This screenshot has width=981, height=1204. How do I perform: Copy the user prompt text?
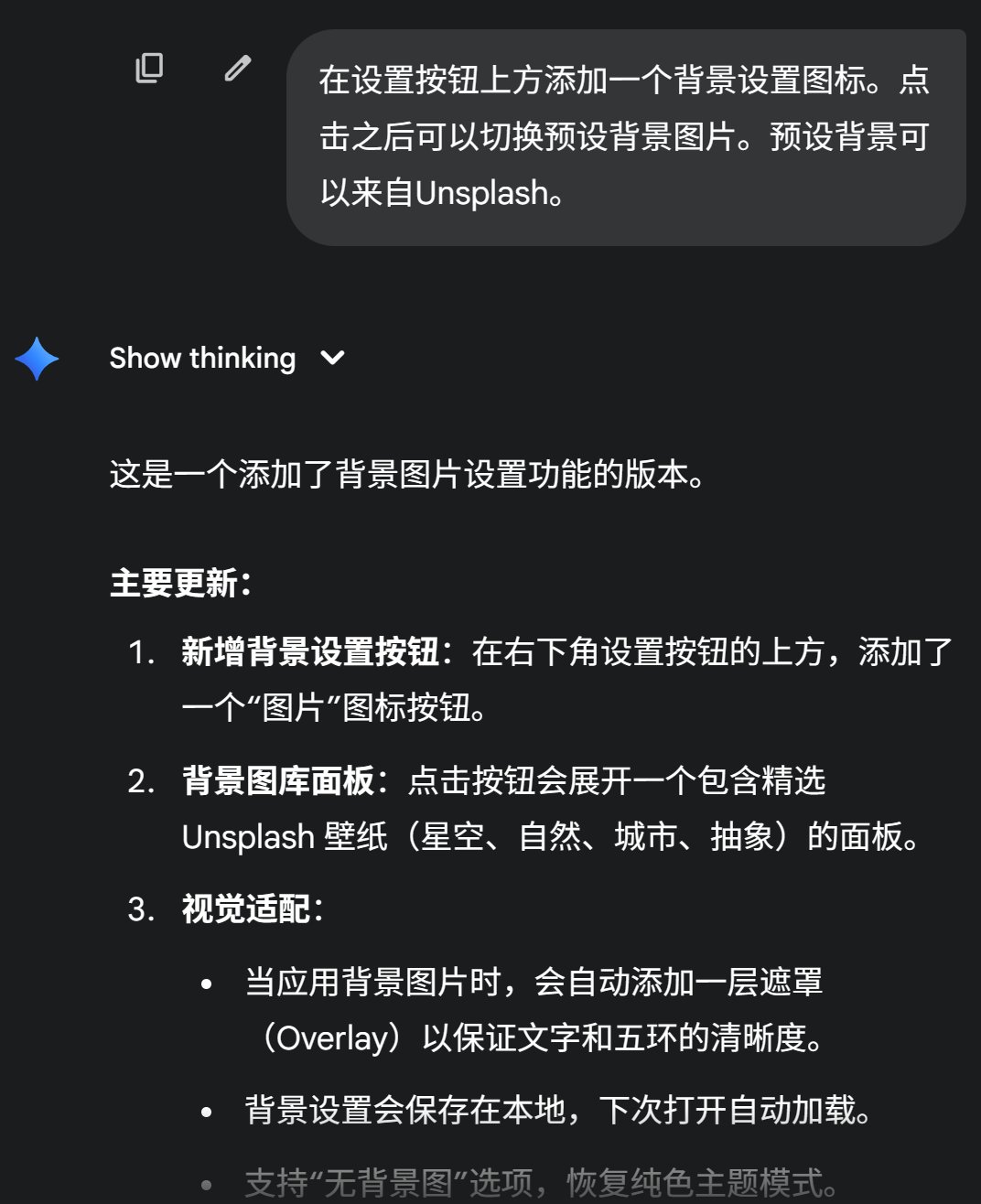pyautogui.click(x=149, y=69)
